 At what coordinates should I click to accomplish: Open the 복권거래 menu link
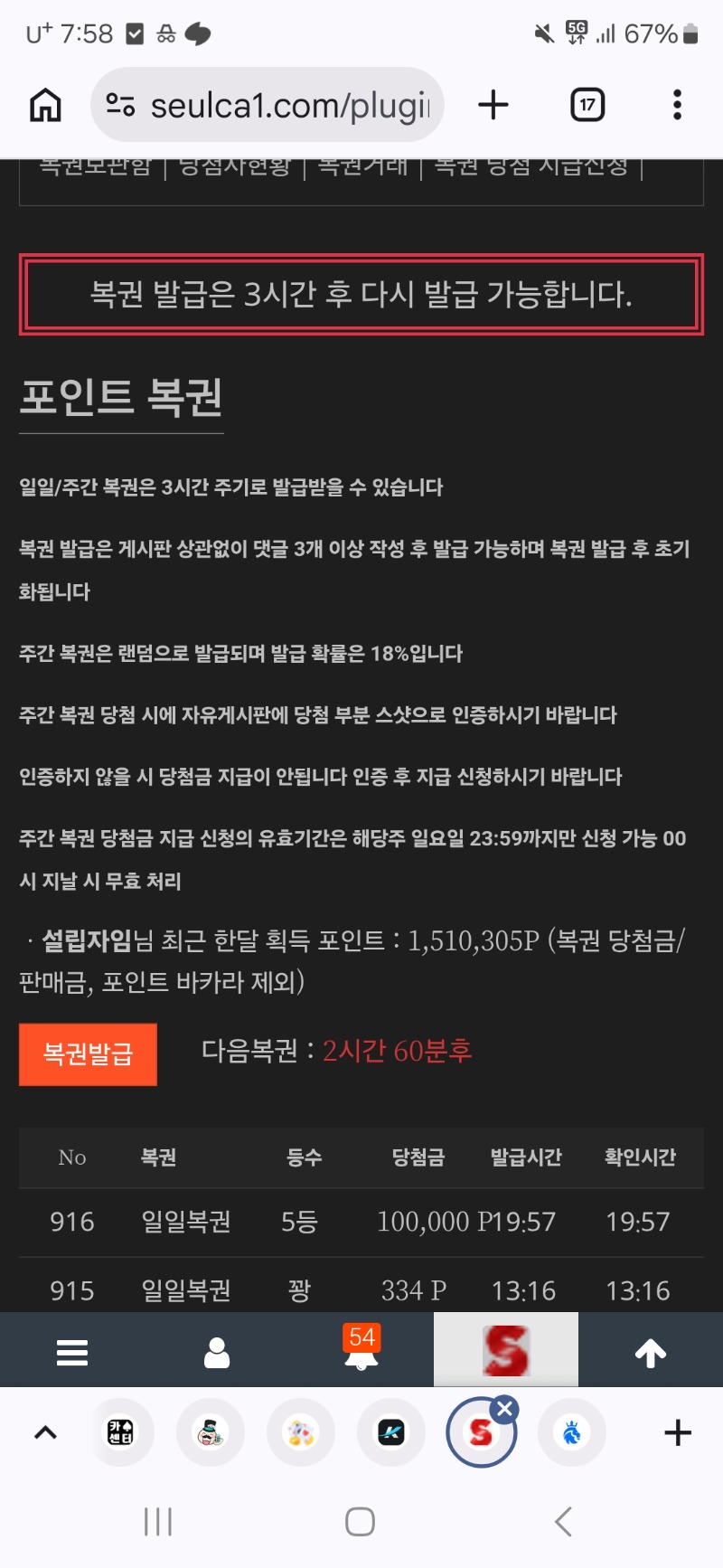click(x=363, y=166)
